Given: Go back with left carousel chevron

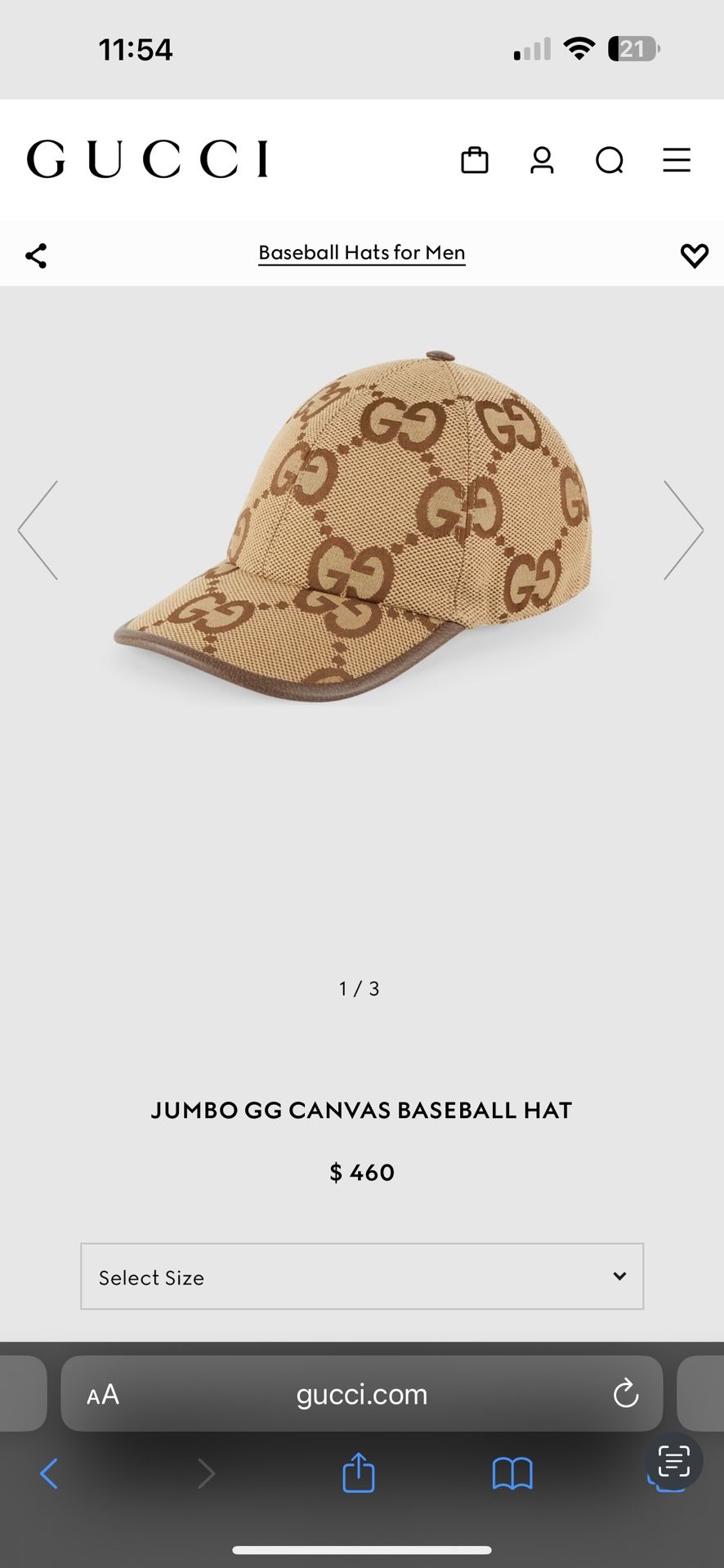Looking at the screenshot, I should pyautogui.click(x=38, y=529).
